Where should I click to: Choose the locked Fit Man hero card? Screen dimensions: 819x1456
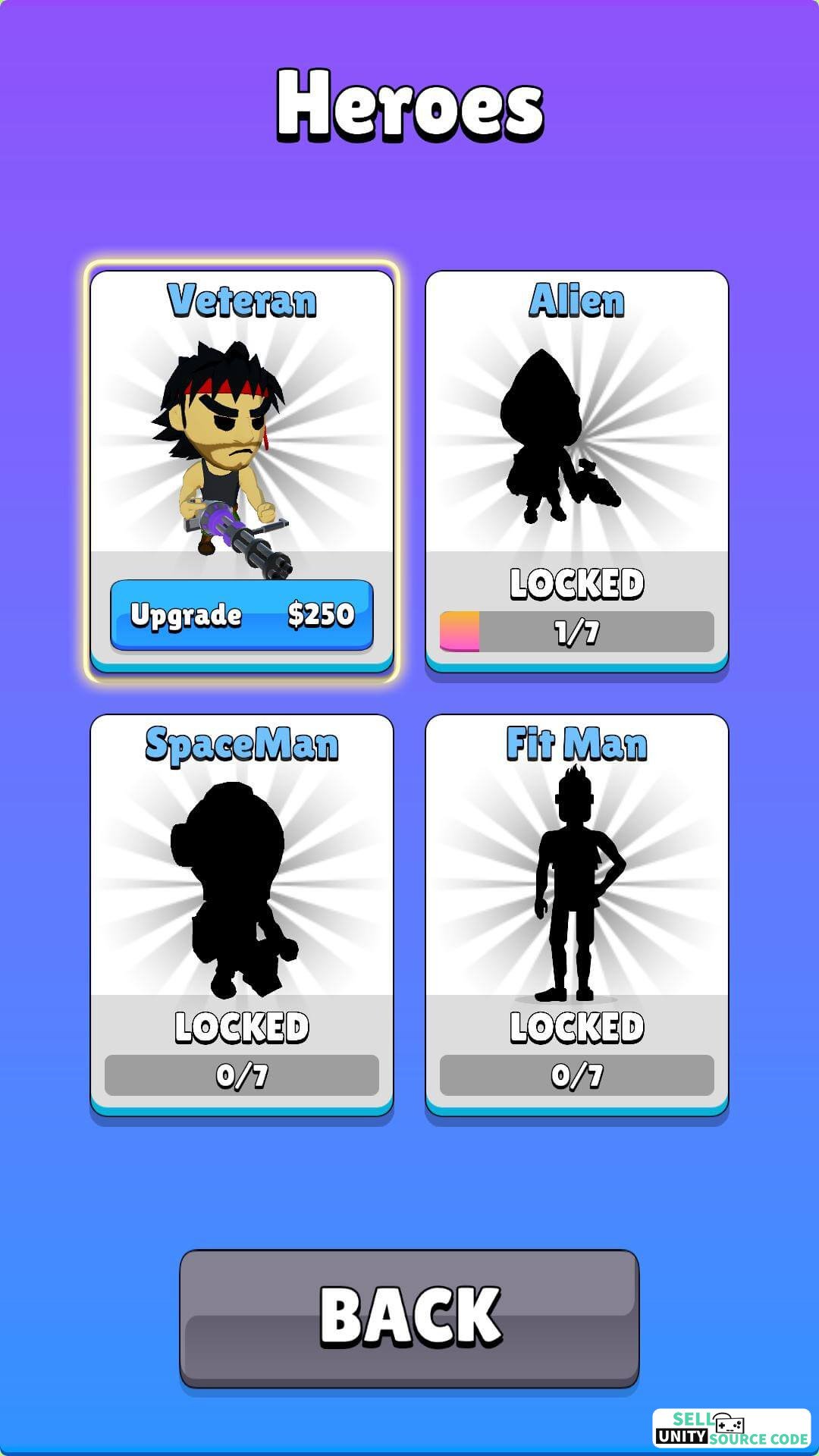[577, 915]
